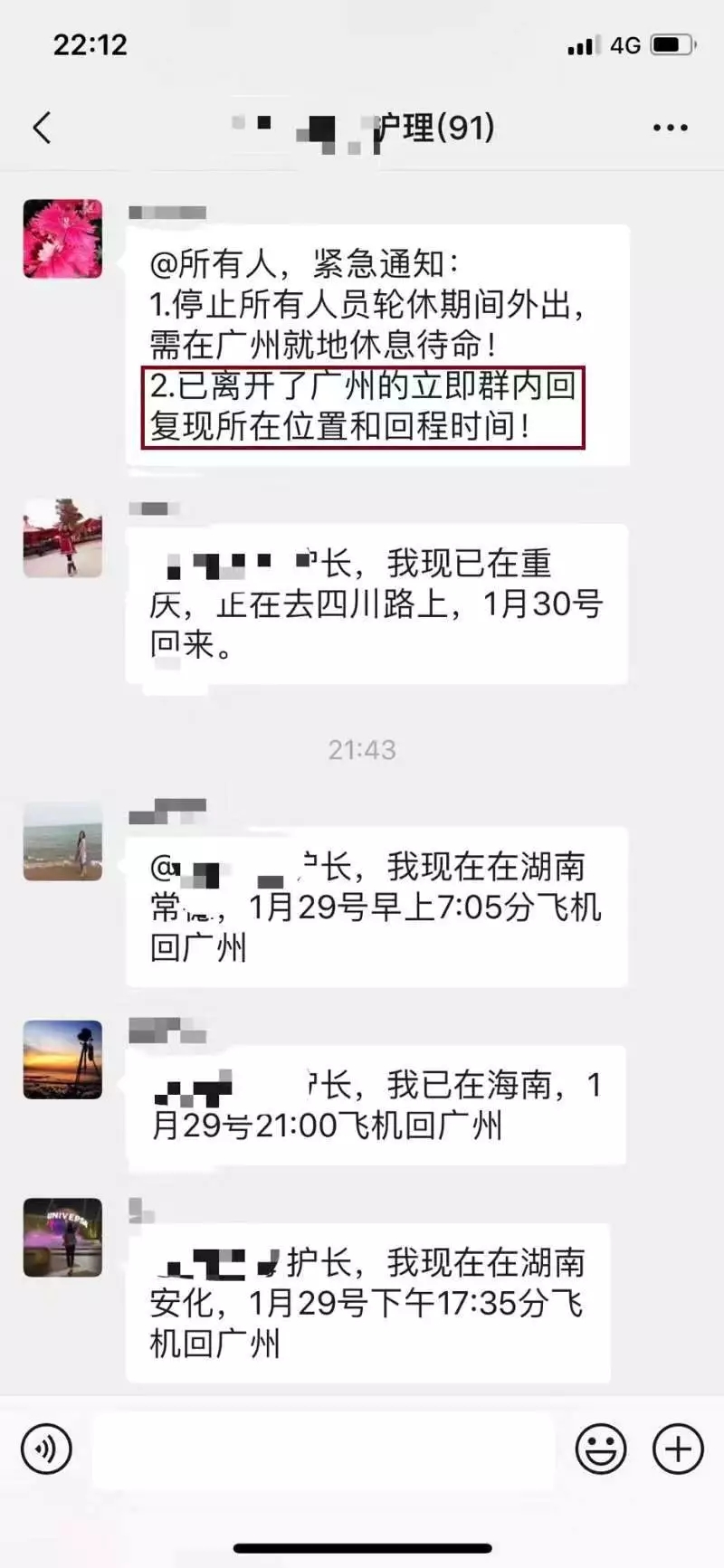Open the beach avatar of the Hunan Changde sender
This screenshot has height=1568, width=724.
(62, 841)
